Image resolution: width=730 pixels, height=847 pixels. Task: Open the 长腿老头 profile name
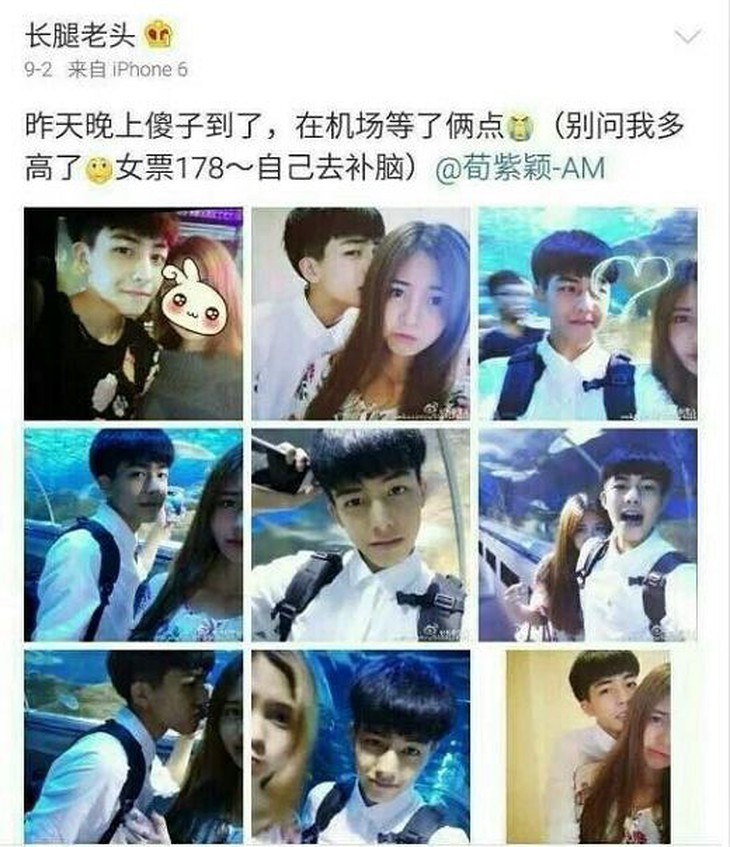click(x=79, y=36)
